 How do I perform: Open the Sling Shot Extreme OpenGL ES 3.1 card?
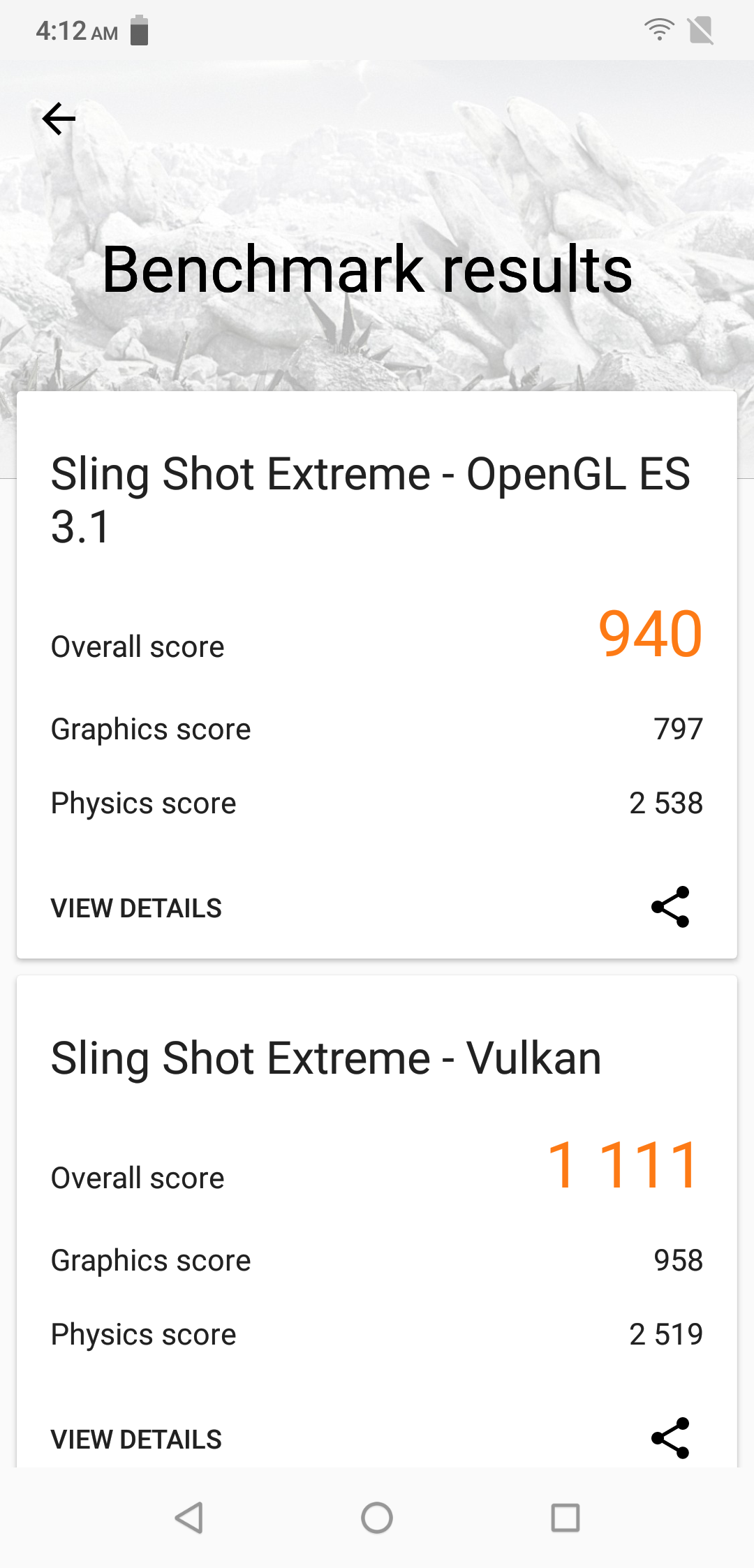pyautogui.click(x=370, y=500)
